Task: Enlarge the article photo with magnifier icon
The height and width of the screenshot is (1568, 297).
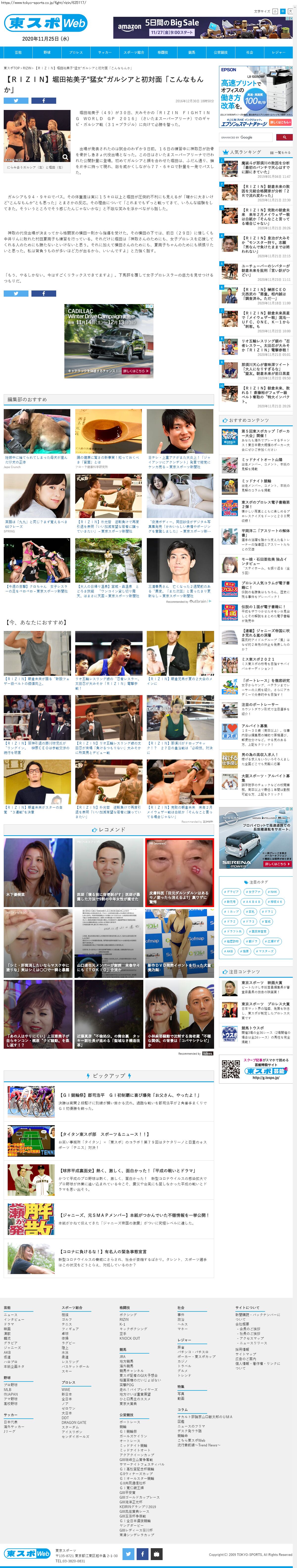Action: [x=65, y=157]
